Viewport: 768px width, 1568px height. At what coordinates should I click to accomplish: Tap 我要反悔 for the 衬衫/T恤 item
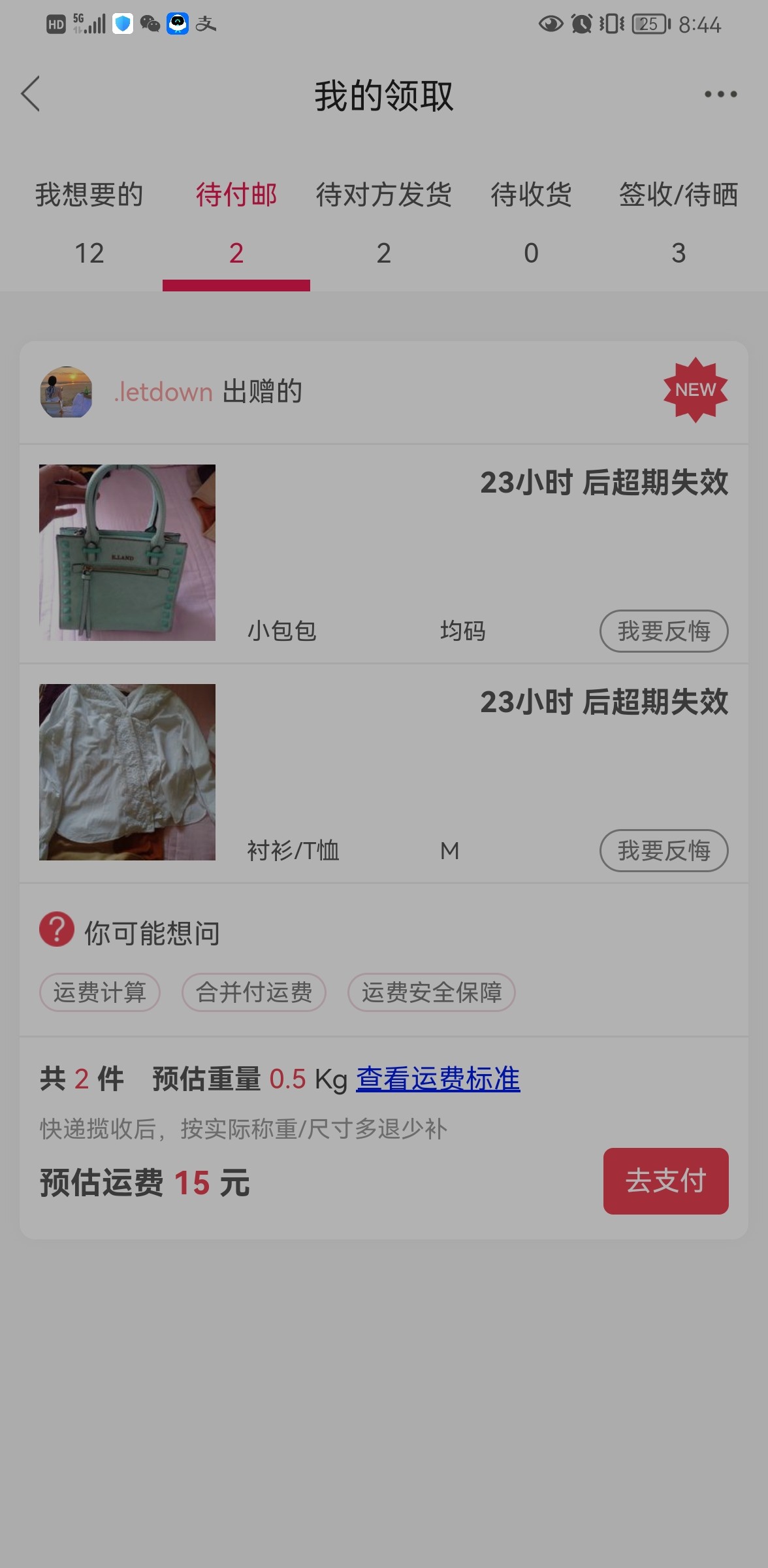(x=664, y=851)
